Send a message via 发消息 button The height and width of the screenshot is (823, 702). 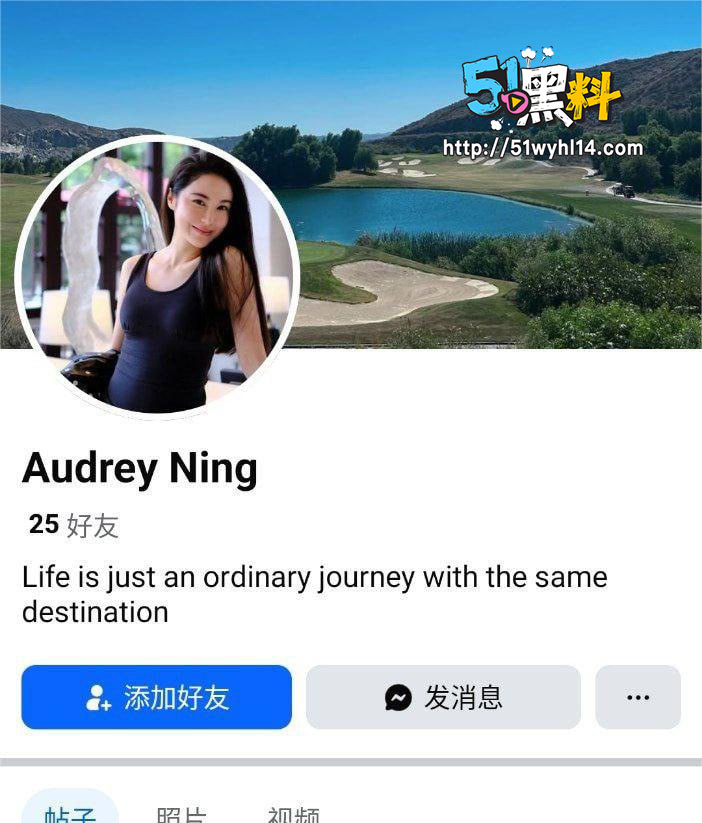[443, 697]
